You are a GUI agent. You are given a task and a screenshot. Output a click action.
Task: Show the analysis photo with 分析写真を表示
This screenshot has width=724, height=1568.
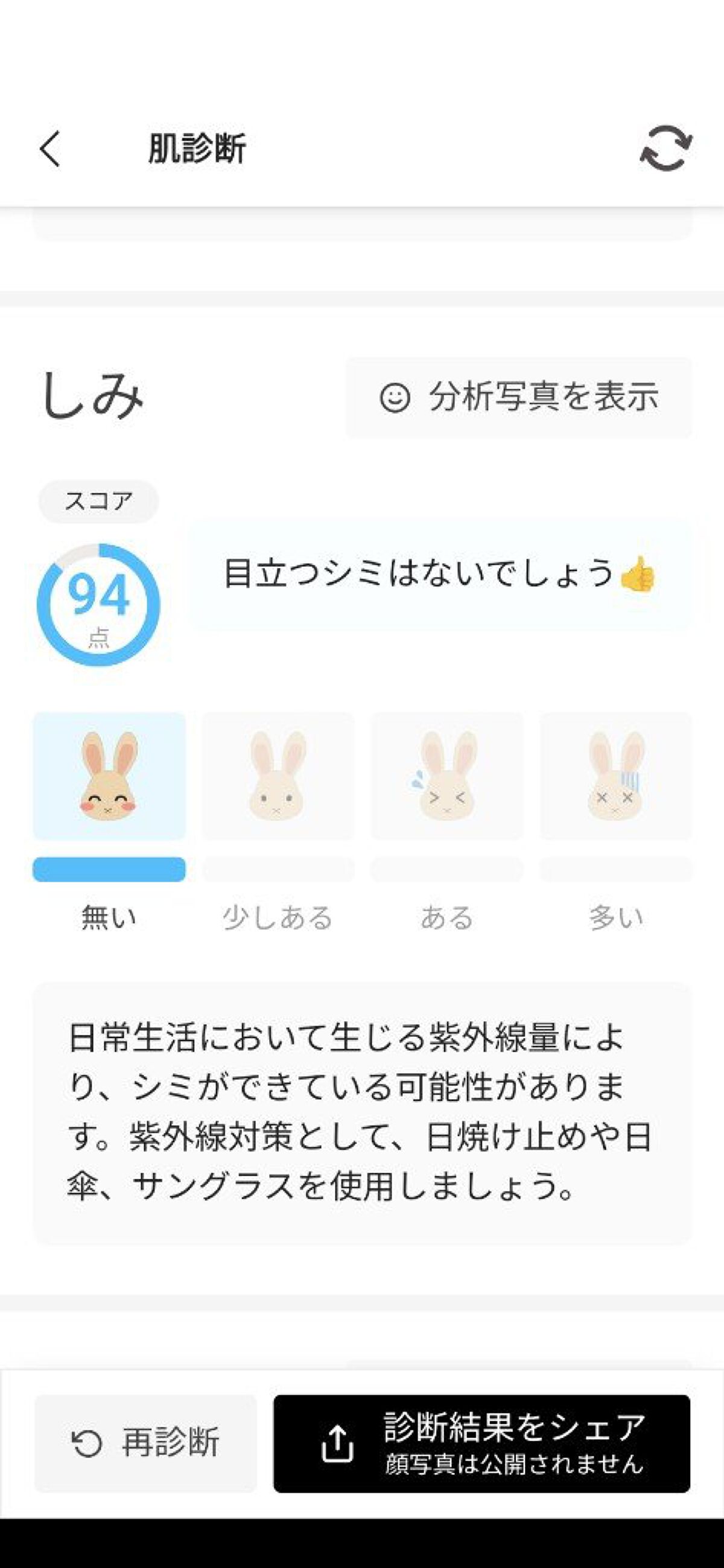(518, 398)
